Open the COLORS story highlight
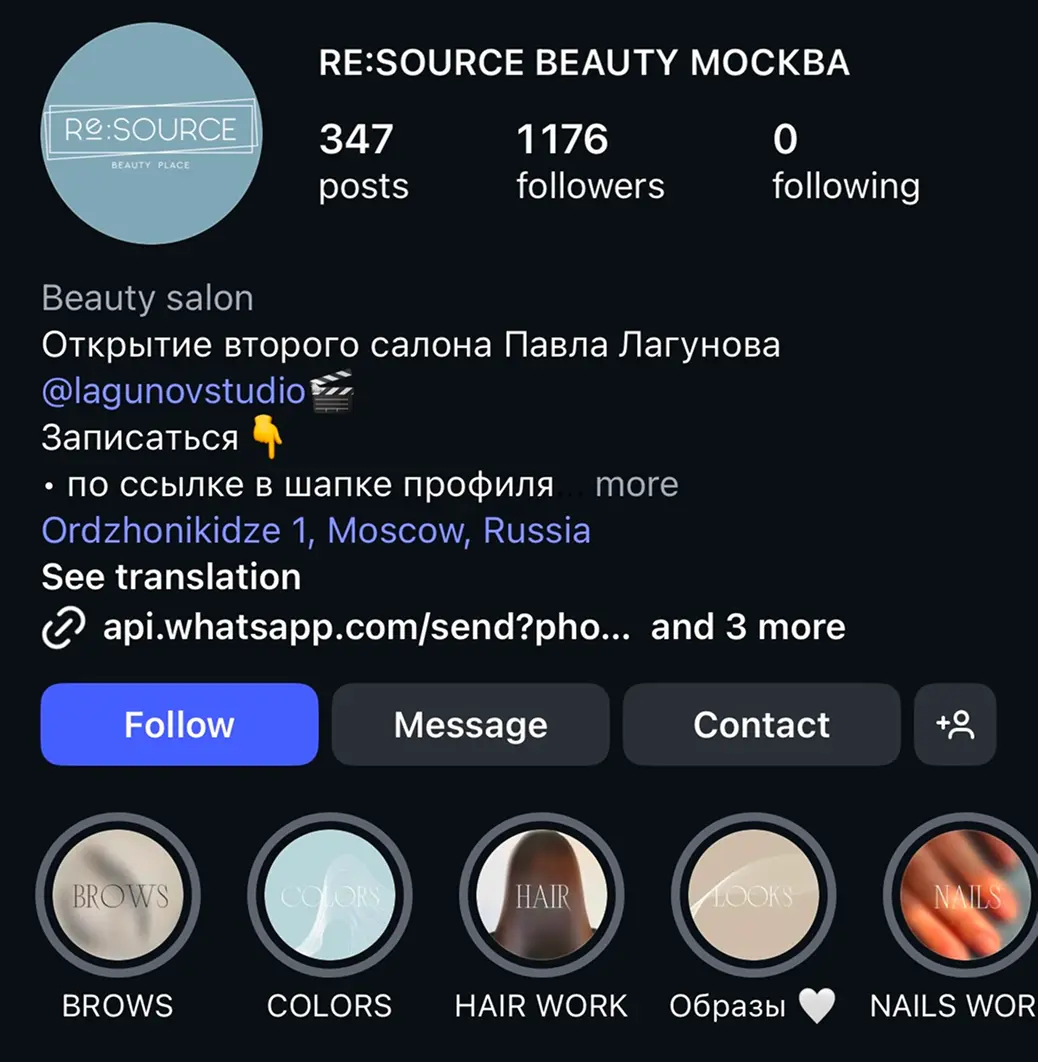 330,895
